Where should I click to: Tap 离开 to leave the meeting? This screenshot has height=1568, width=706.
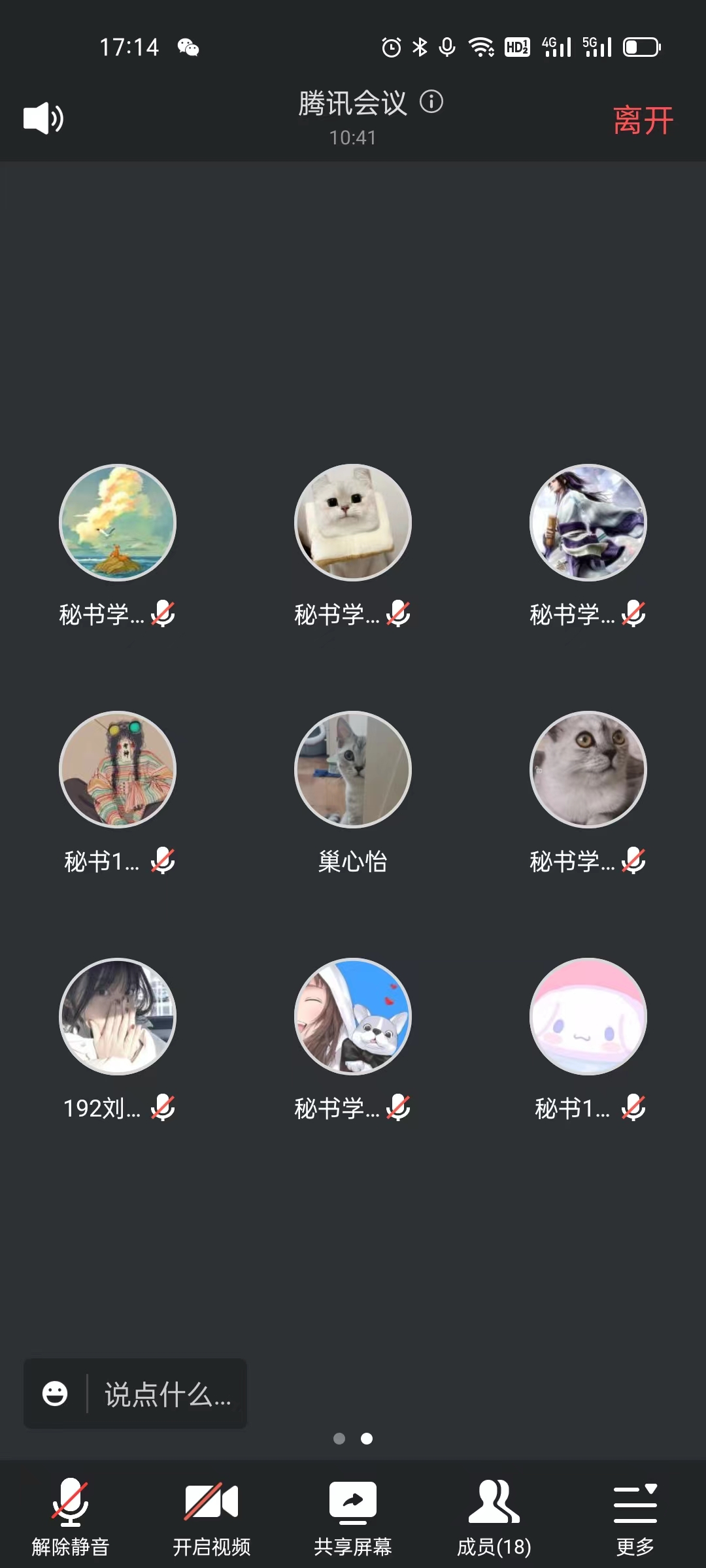point(643,121)
